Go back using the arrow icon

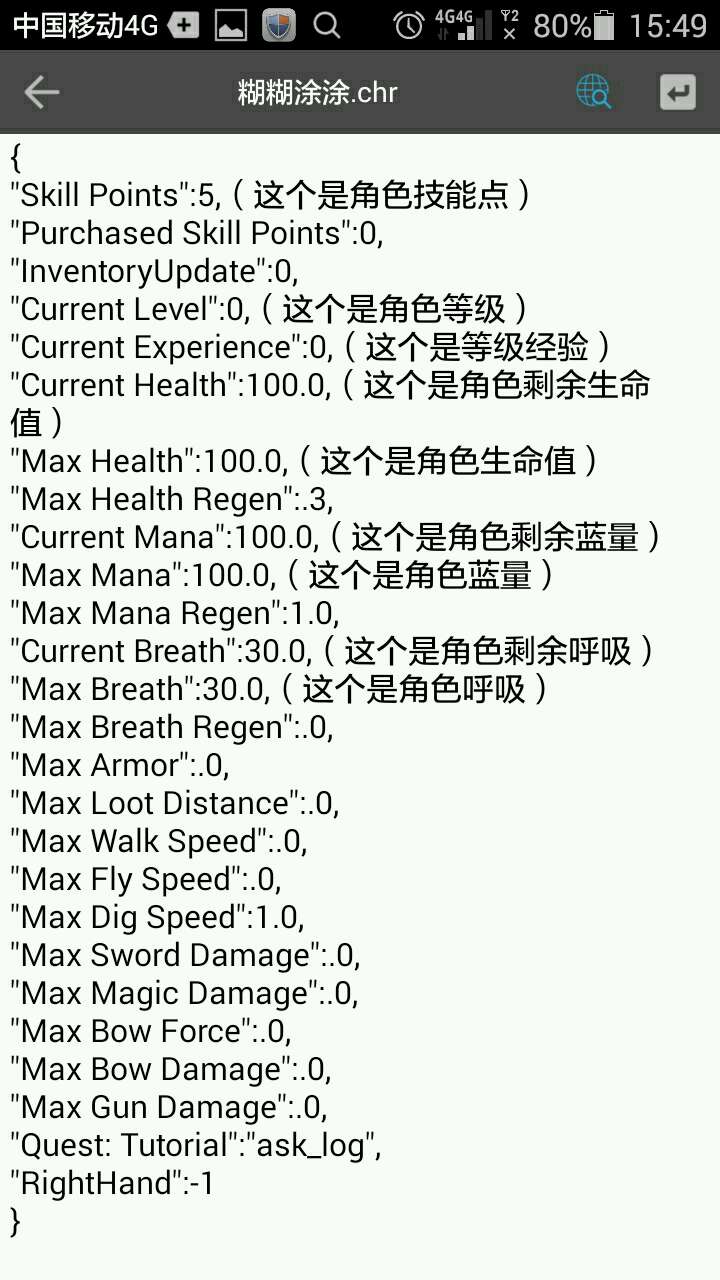42,93
